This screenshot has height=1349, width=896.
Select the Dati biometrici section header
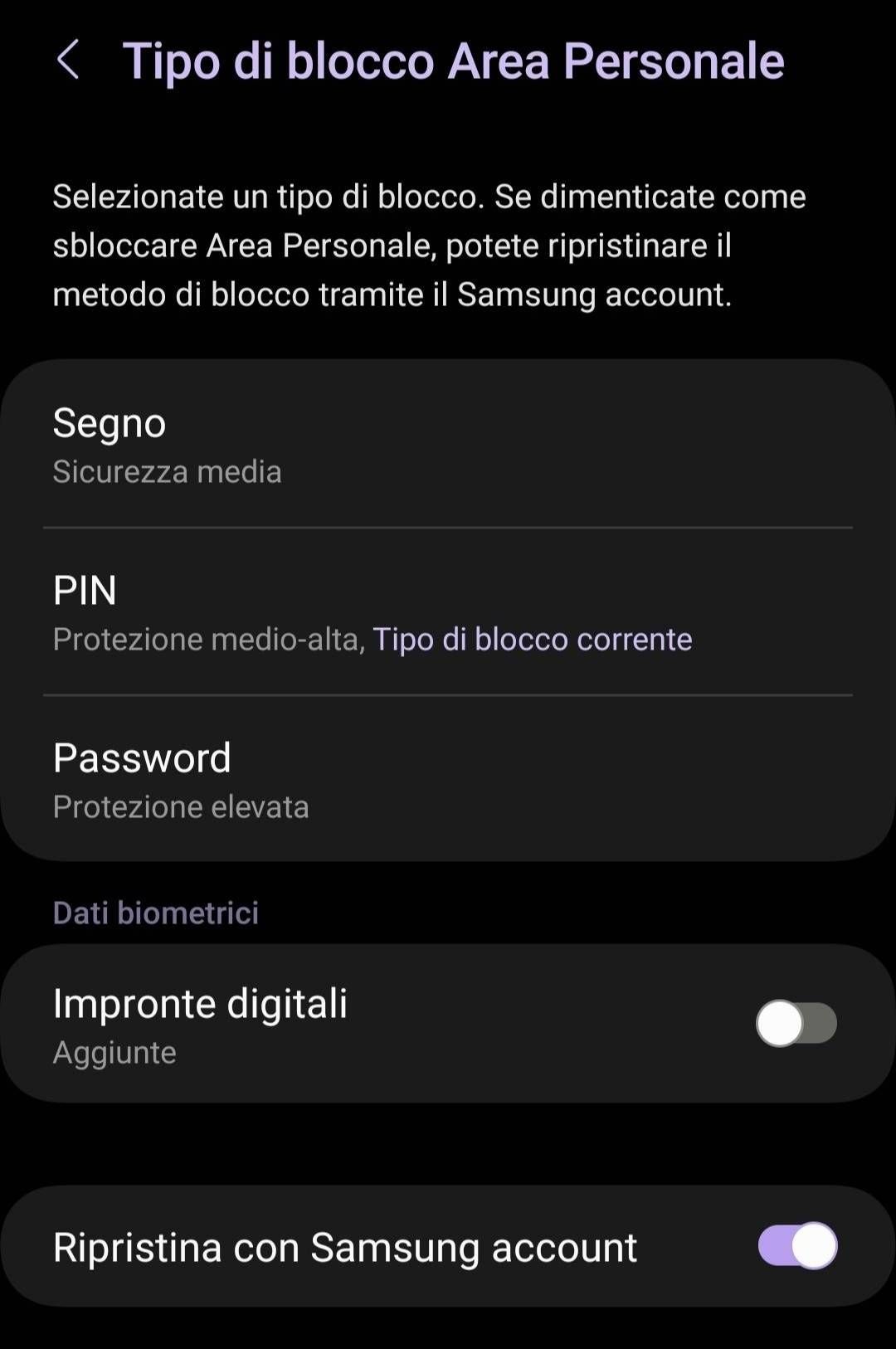[x=155, y=912]
